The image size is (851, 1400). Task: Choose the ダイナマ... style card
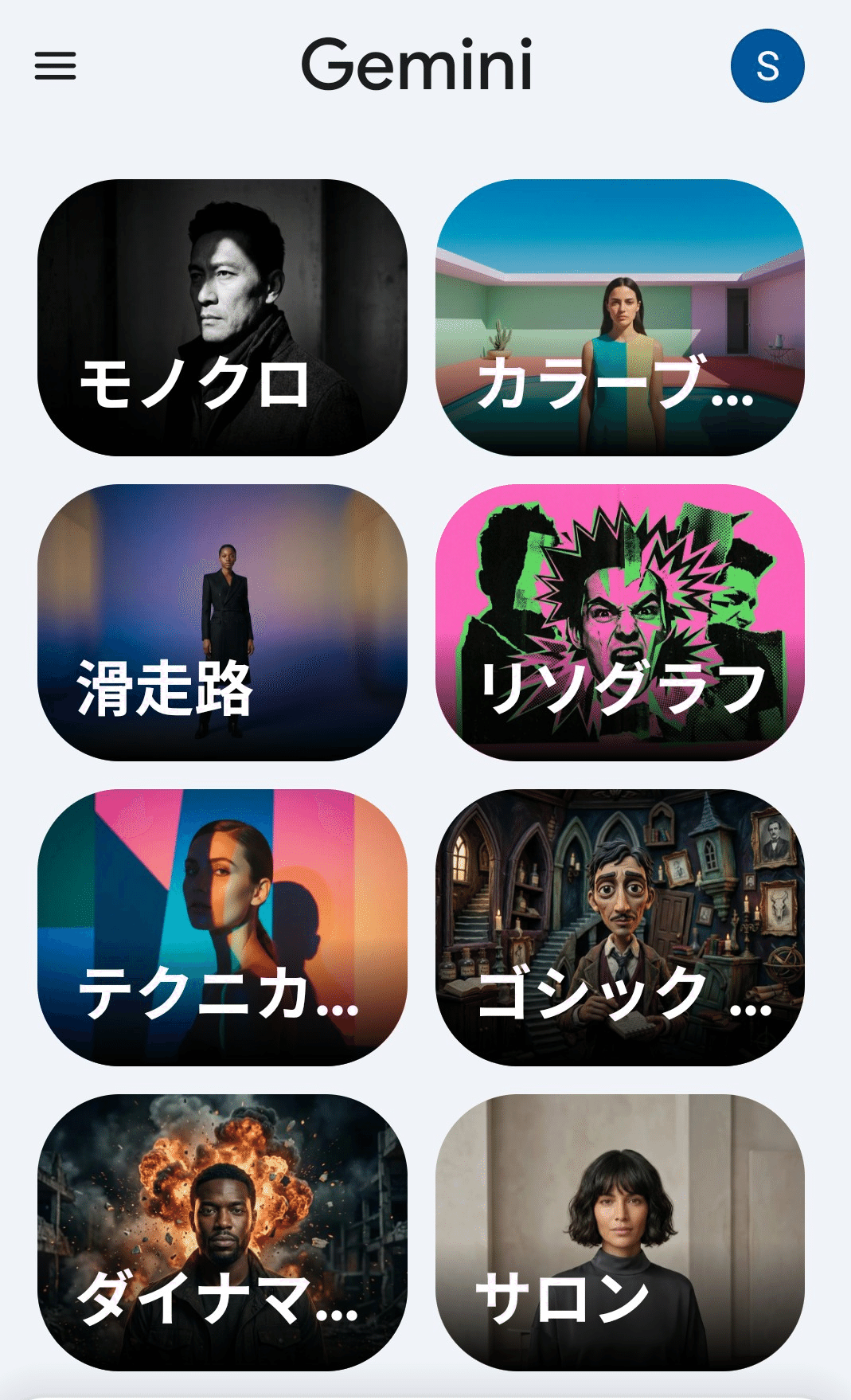222,1232
